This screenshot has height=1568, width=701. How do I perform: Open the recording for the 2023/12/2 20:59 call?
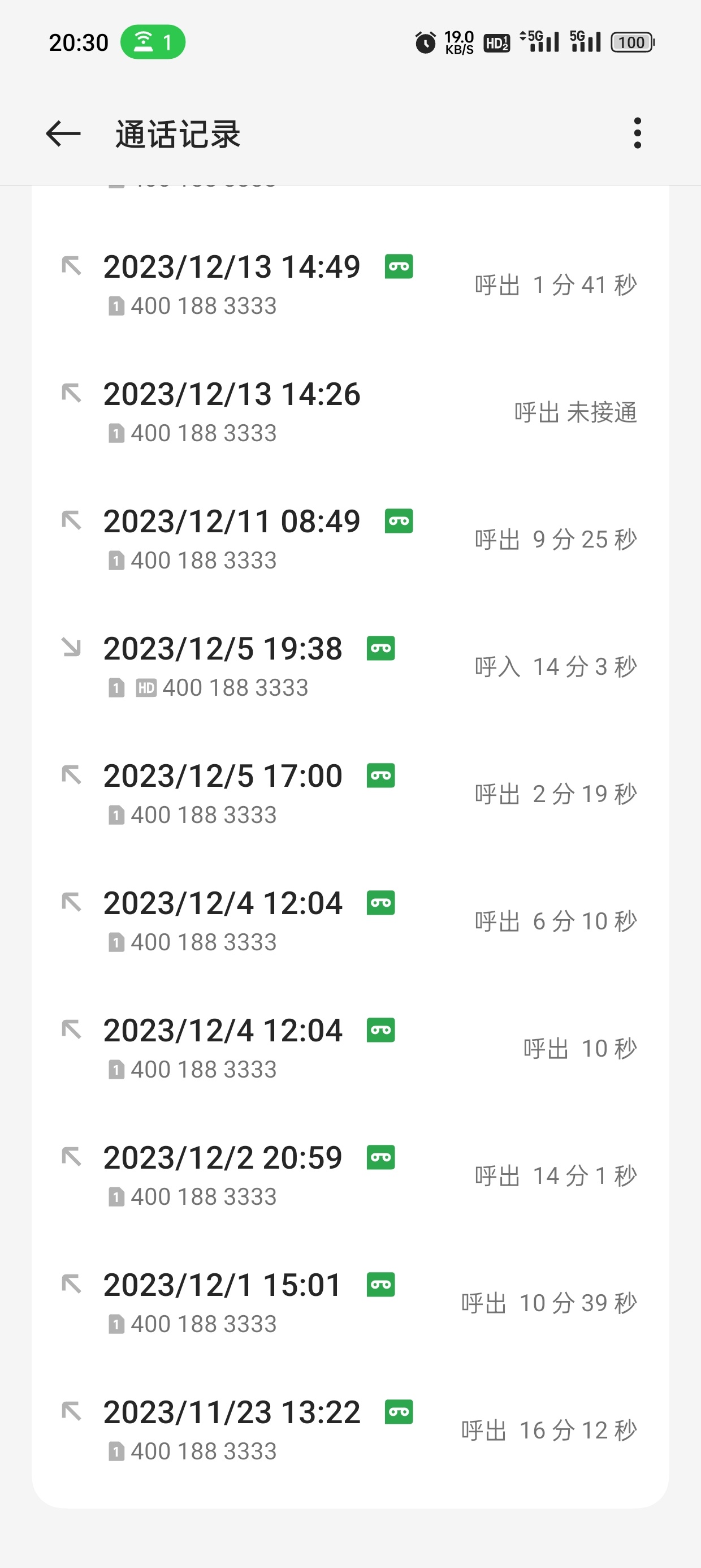click(x=381, y=1157)
